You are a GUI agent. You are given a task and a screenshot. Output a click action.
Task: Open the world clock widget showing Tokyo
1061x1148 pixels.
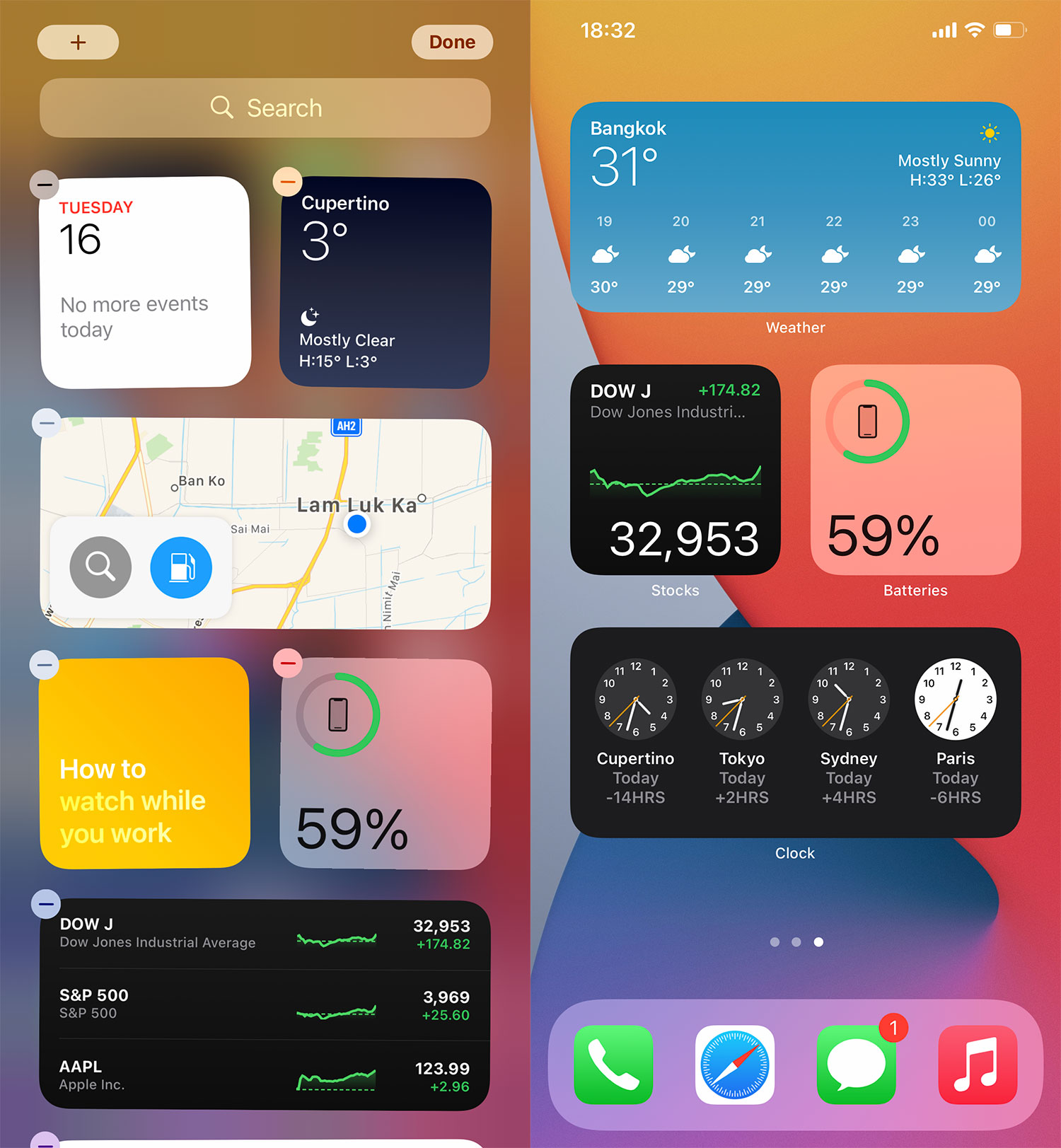795,732
